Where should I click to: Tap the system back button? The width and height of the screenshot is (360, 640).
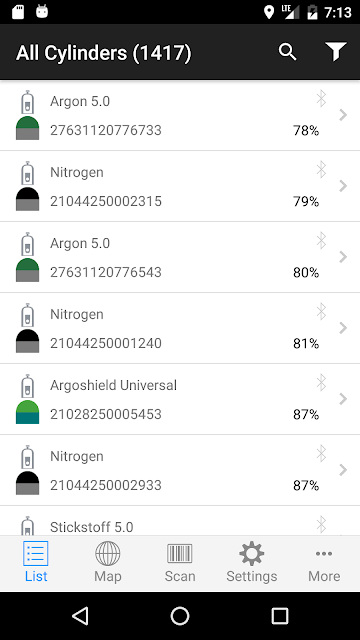[x=80, y=616]
